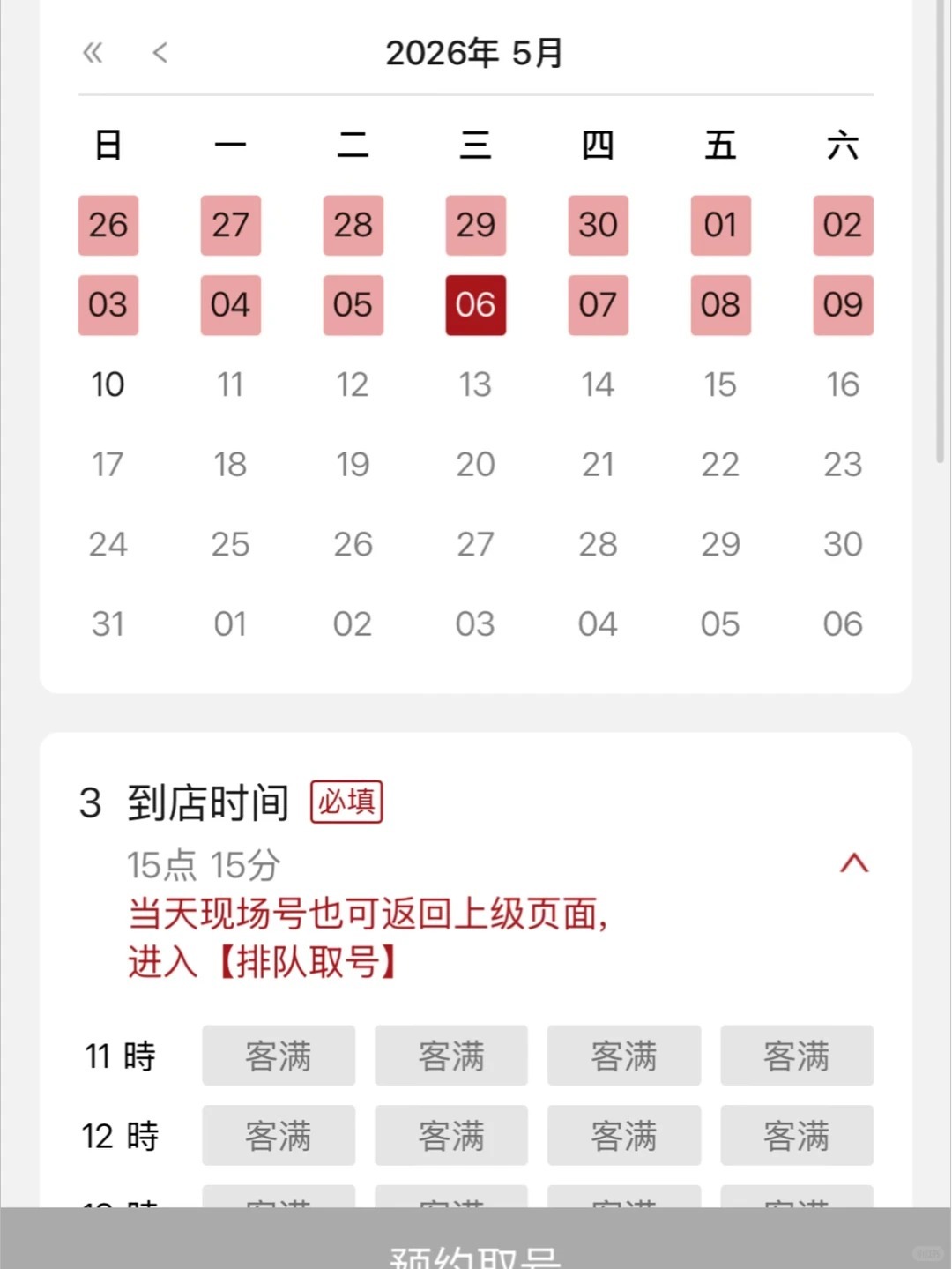Select May 07 on the calendar
952x1269 pixels.
pos(598,305)
